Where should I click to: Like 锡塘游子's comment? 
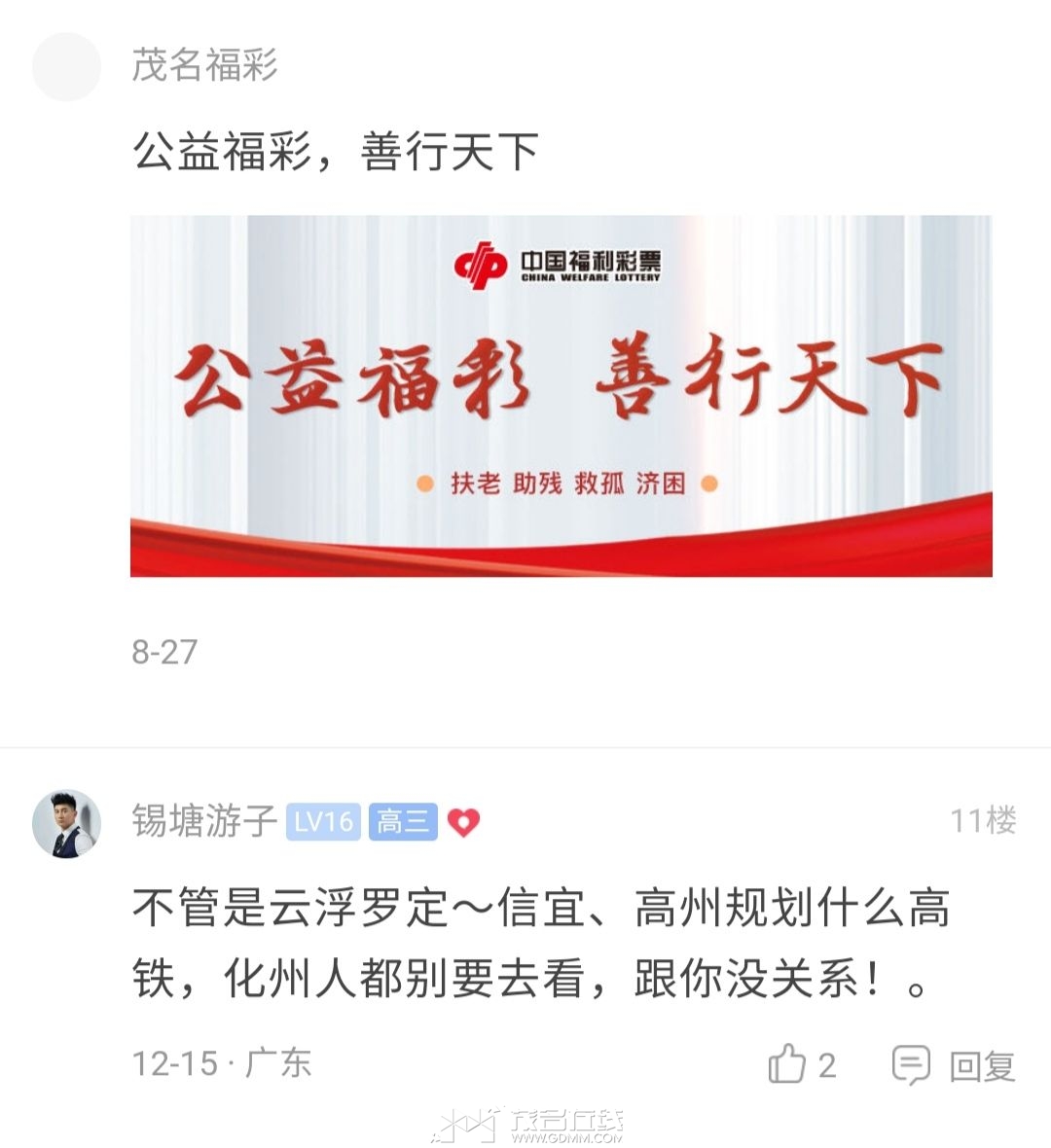pyautogui.click(x=787, y=1064)
